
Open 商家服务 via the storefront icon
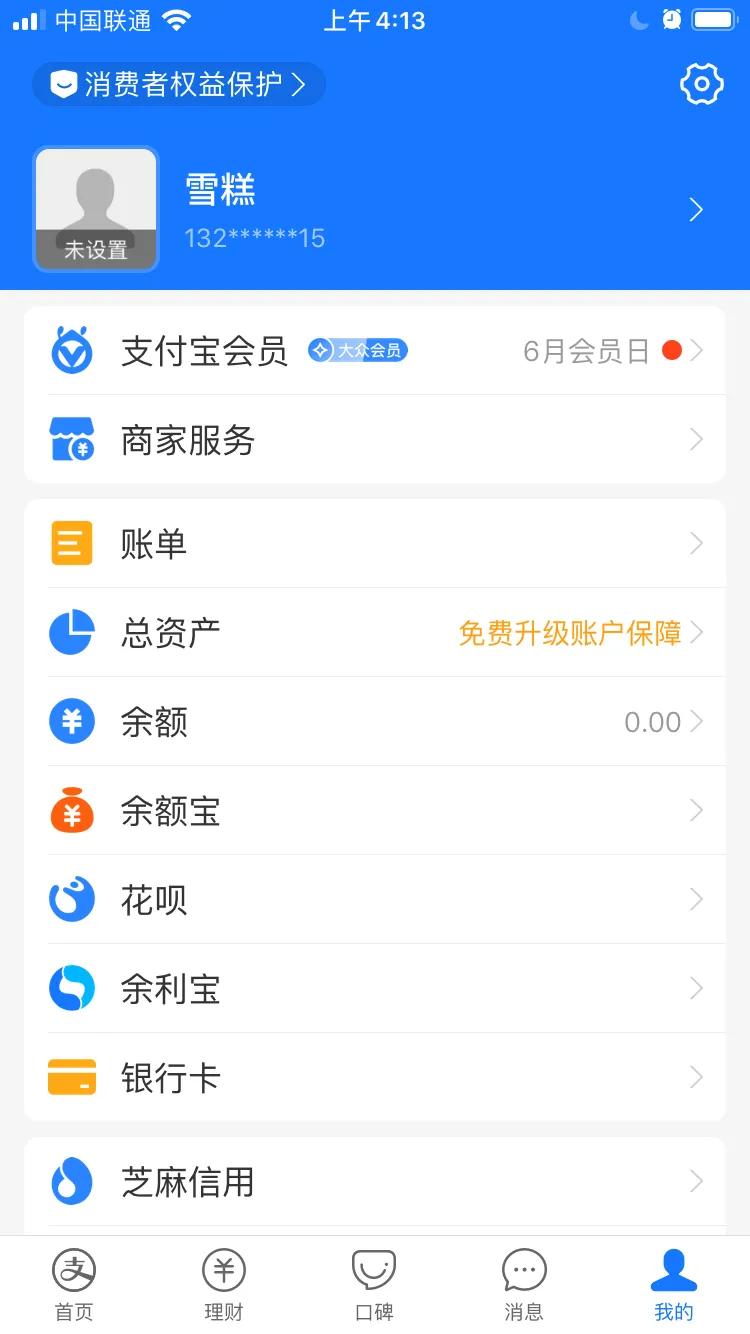tap(70, 439)
